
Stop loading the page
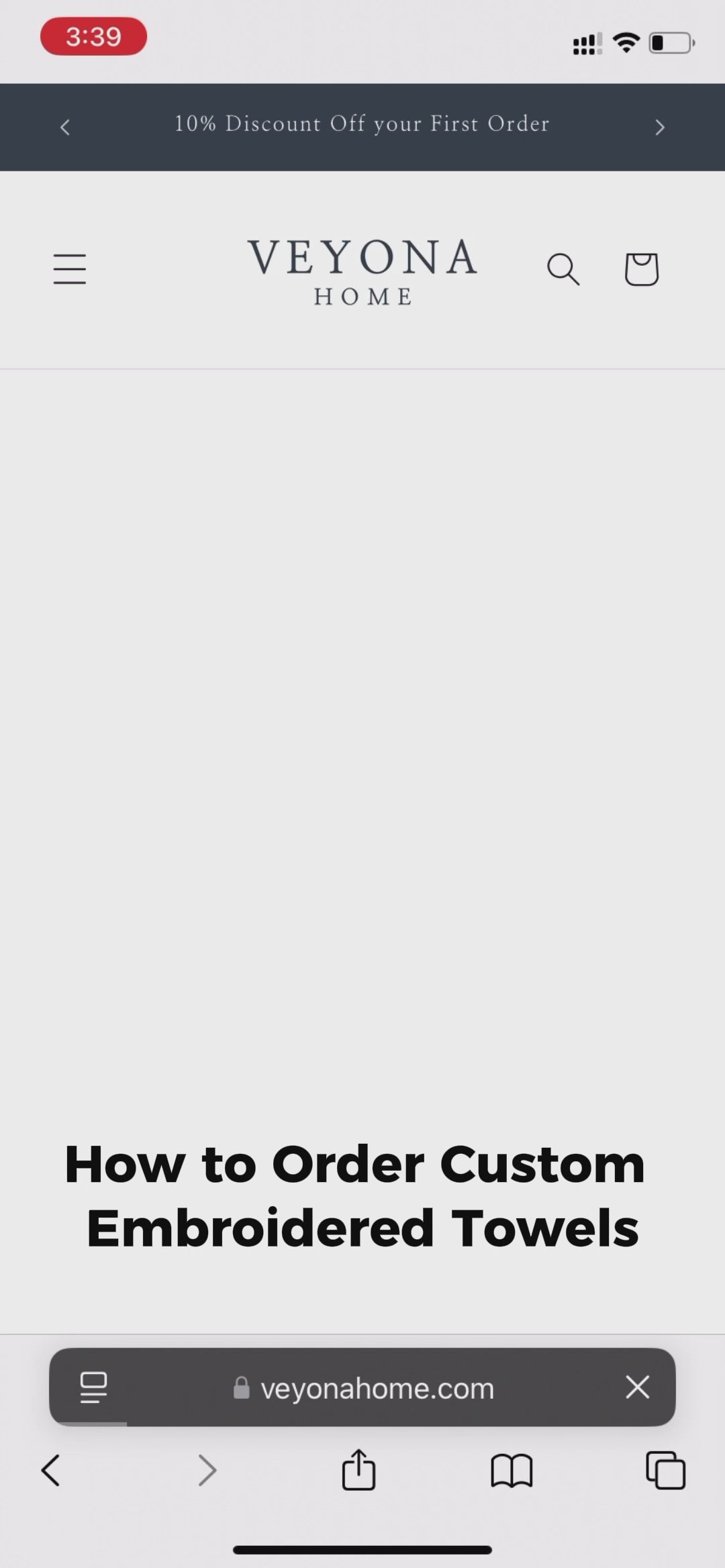(x=637, y=1387)
